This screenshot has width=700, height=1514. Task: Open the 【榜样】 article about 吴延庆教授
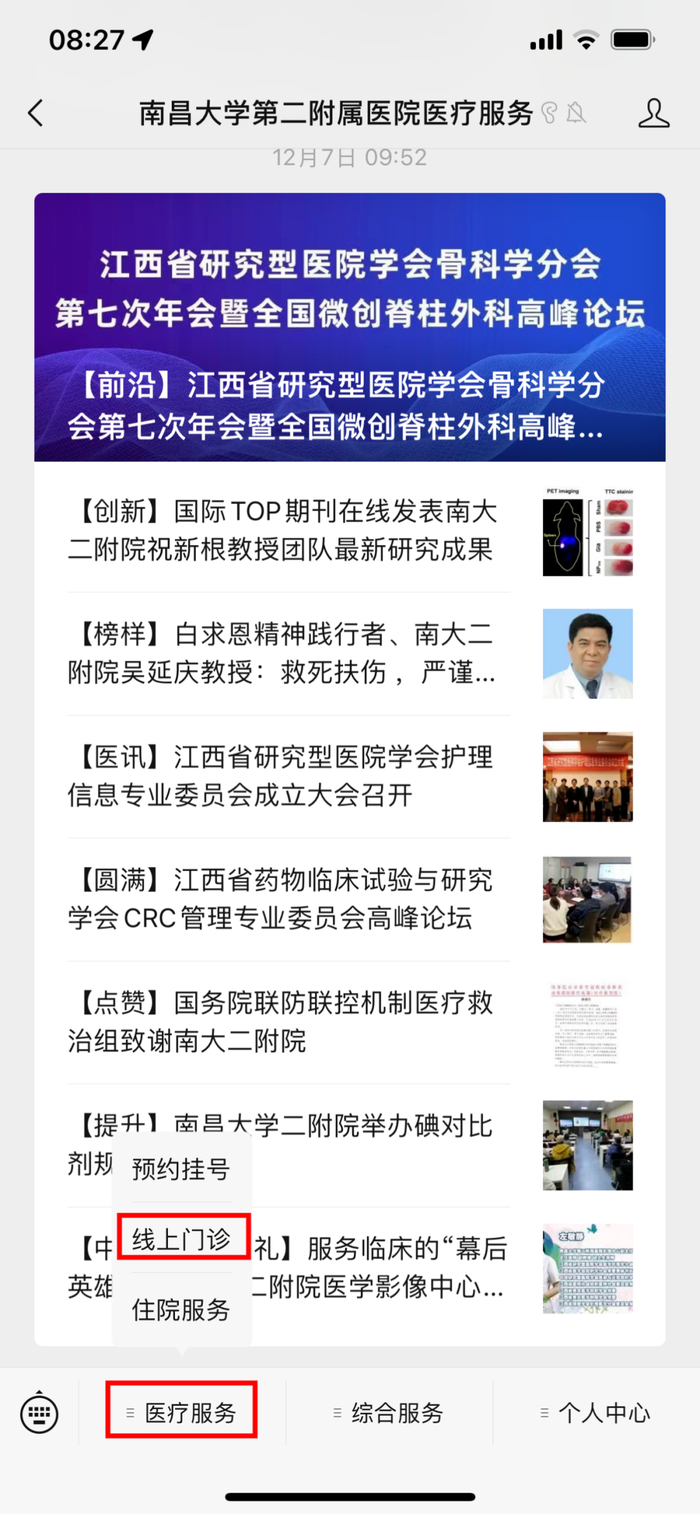[x=350, y=654]
